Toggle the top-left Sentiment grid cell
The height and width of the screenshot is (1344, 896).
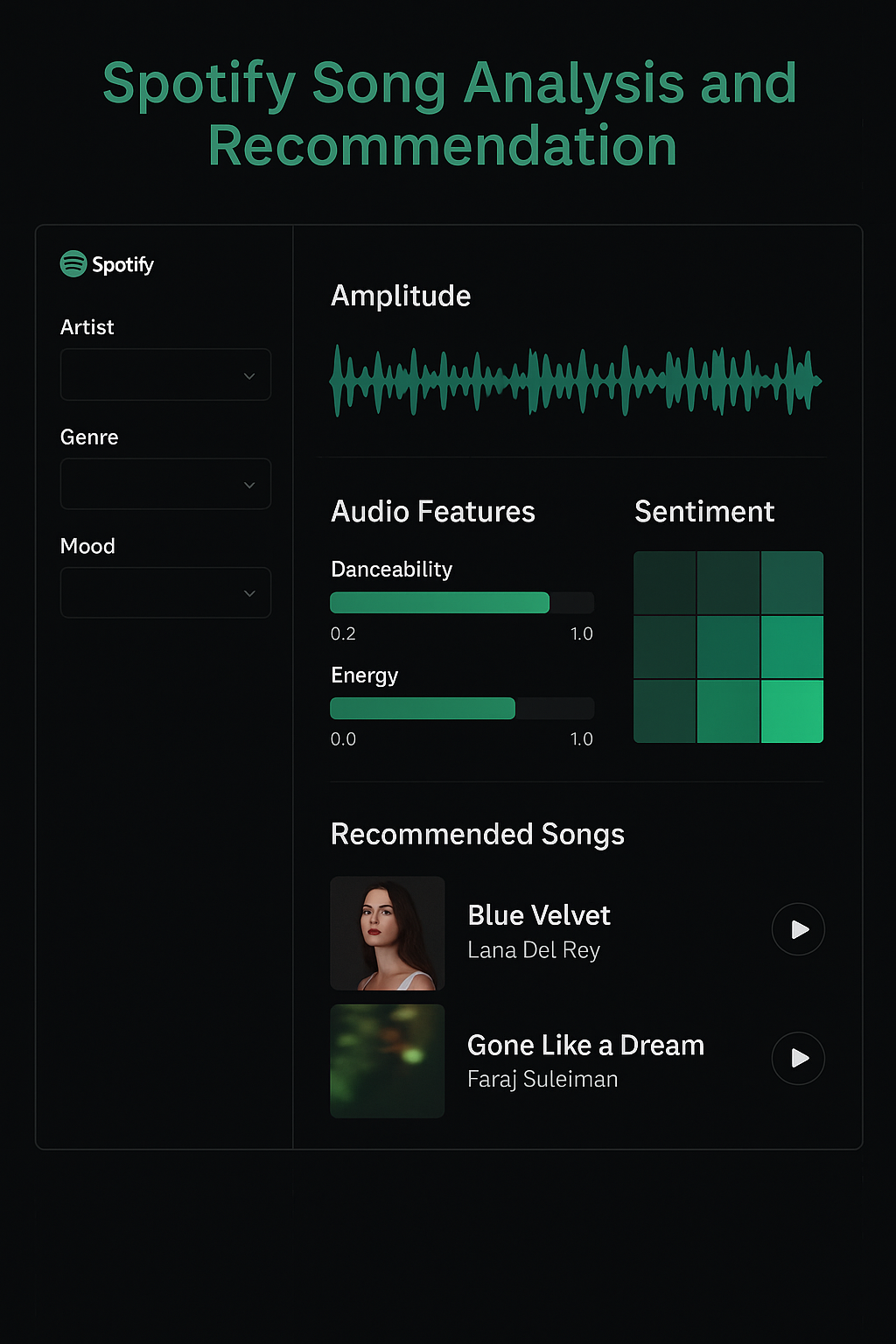click(665, 584)
